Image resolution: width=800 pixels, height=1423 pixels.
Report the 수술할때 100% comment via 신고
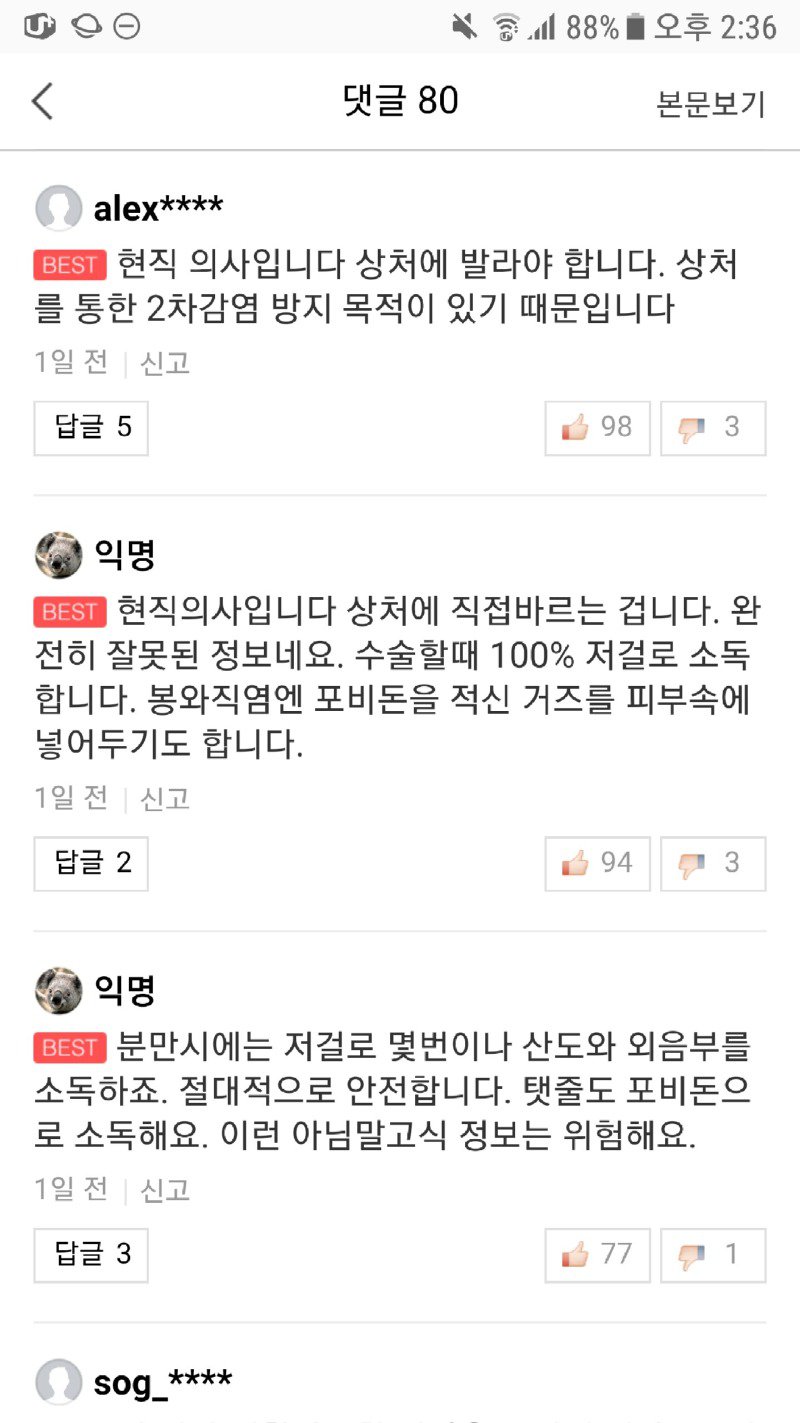click(x=165, y=798)
